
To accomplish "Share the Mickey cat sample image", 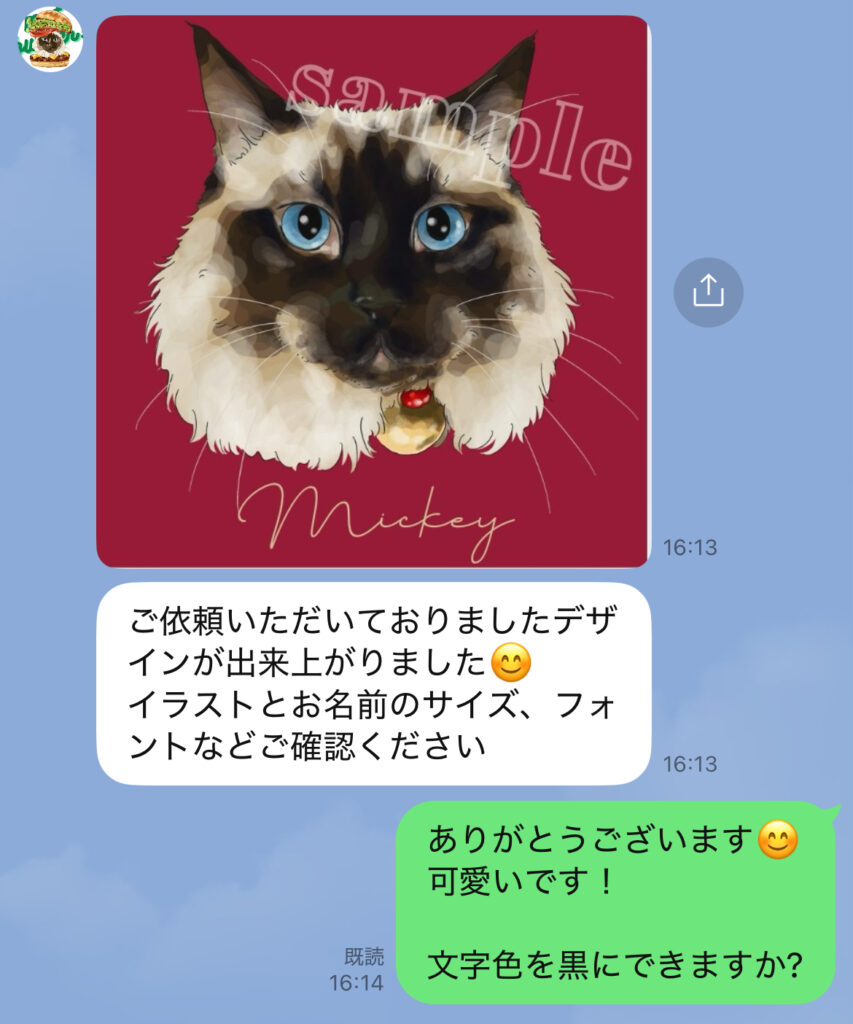I will point(707,292).
